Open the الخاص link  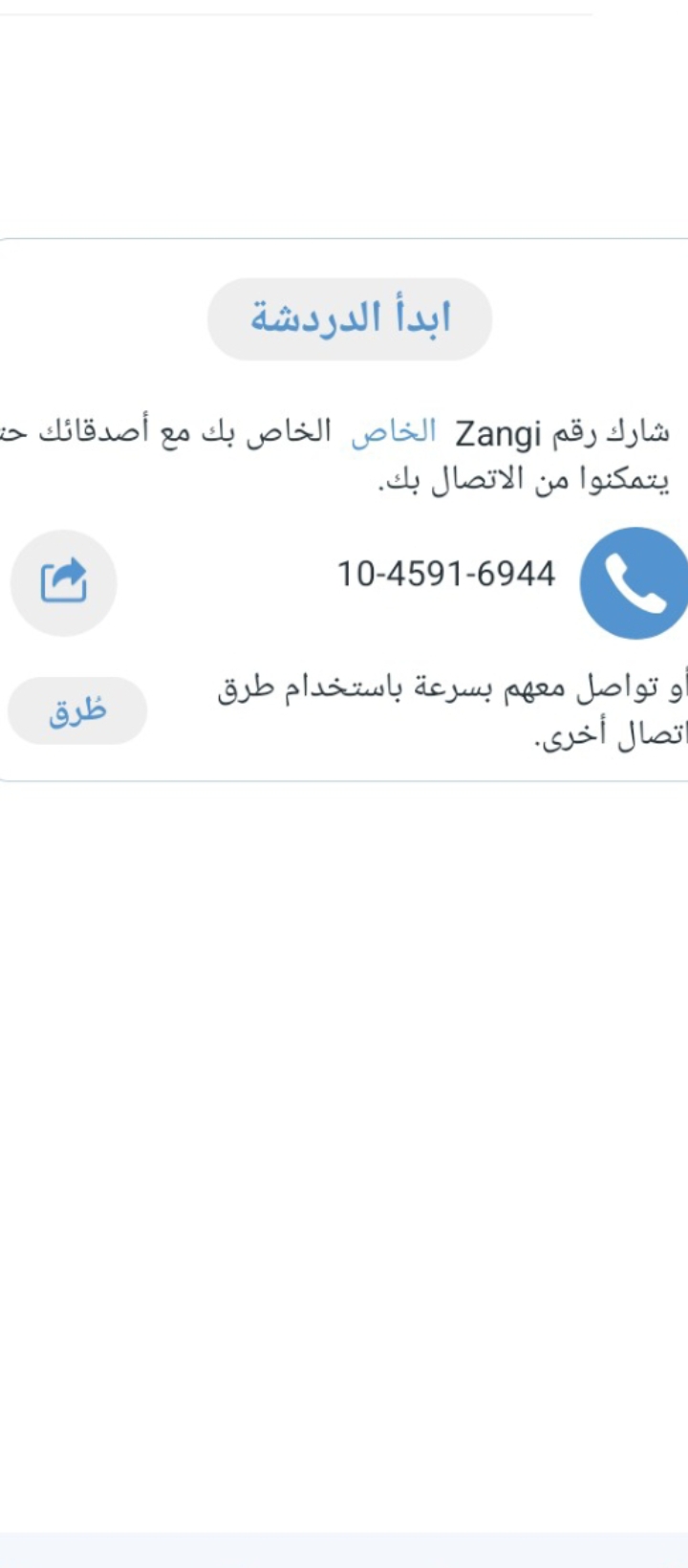394,432
